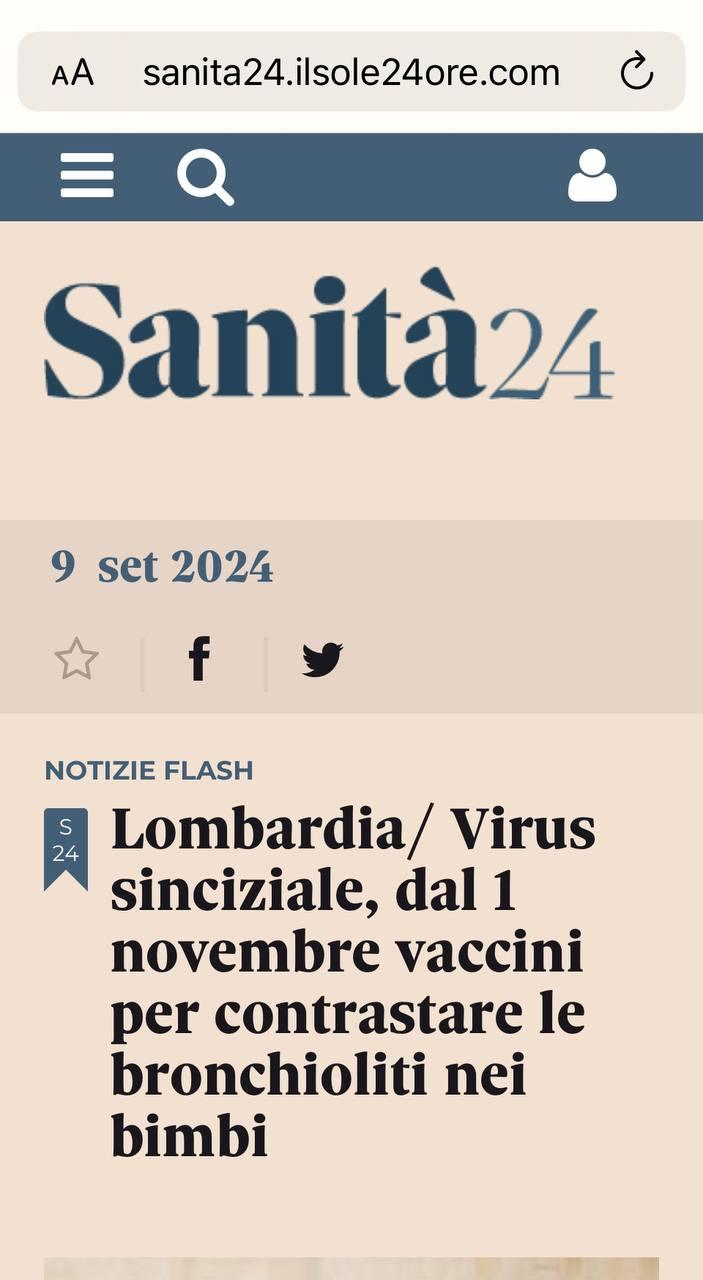
Task: Open the site search
Action: click(205, 177)
